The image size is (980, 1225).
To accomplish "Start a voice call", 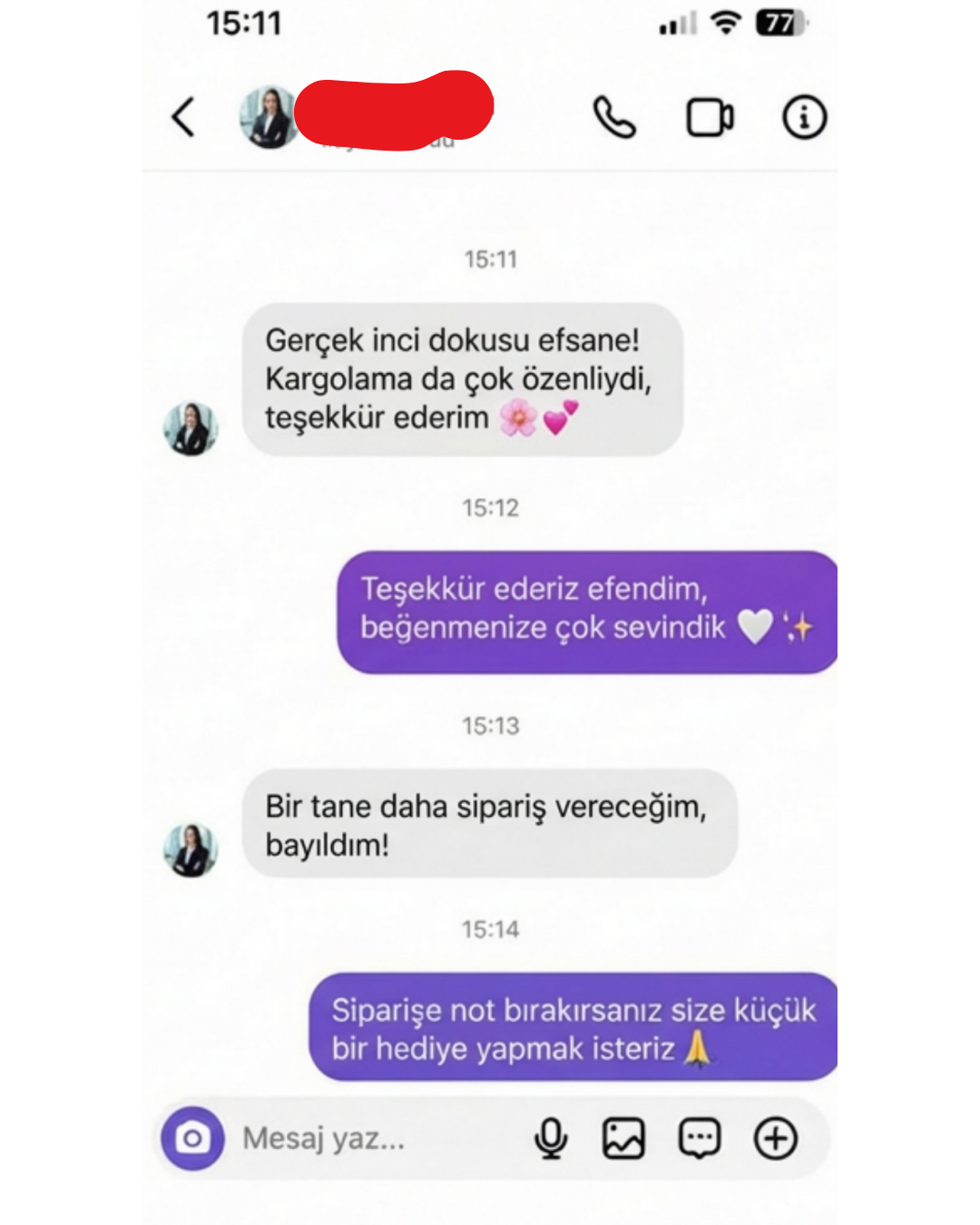I will (x=614, y=117).
